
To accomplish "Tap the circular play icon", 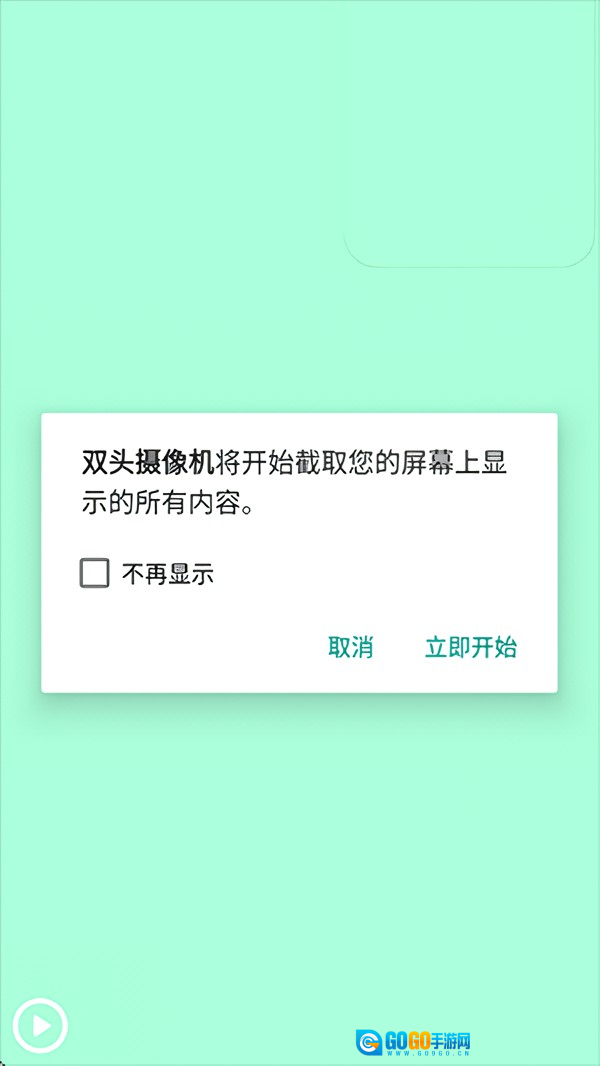I will coord(40,1025).
